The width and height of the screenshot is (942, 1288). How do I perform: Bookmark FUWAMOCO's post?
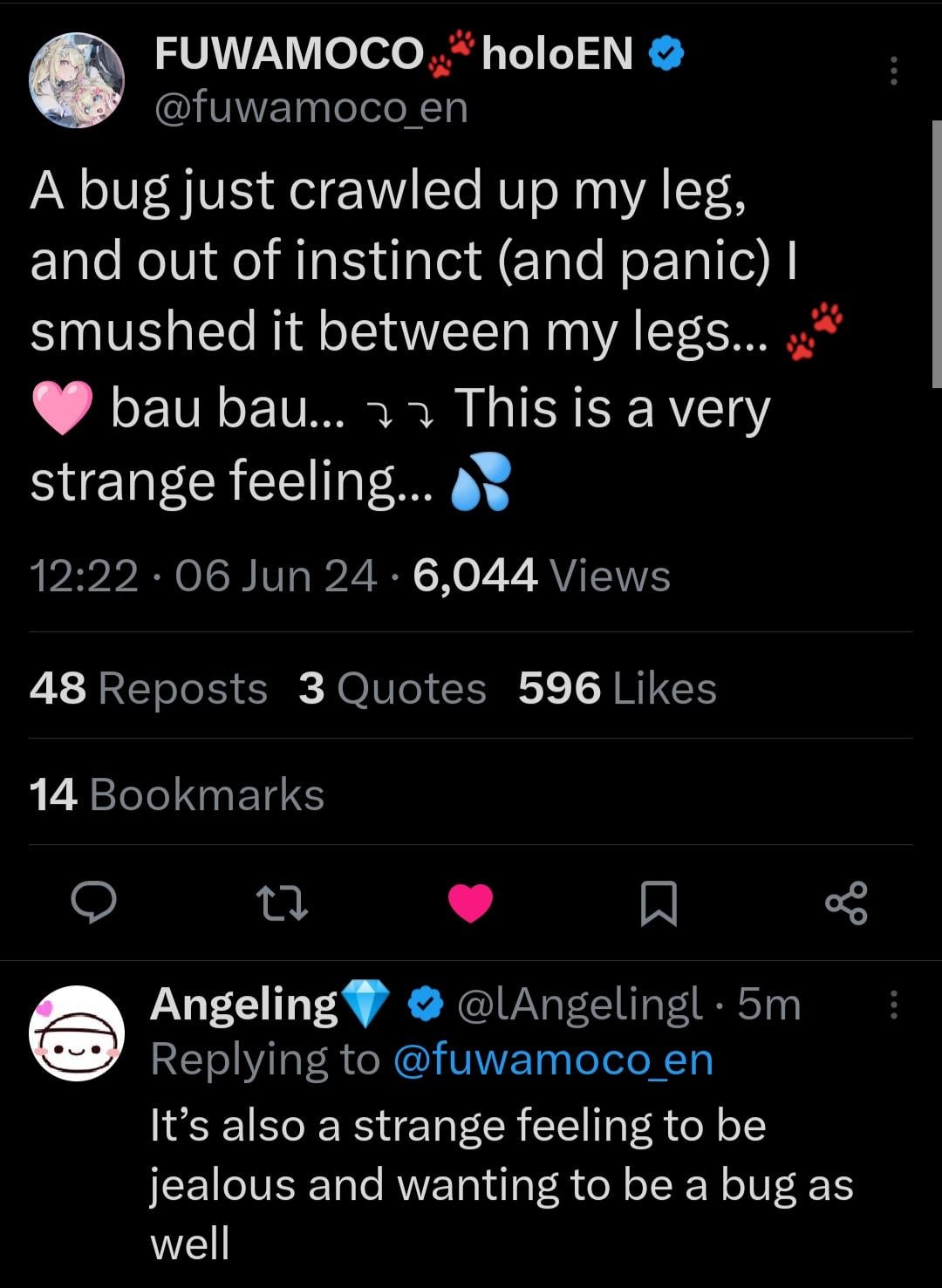(x=659, y=903)
